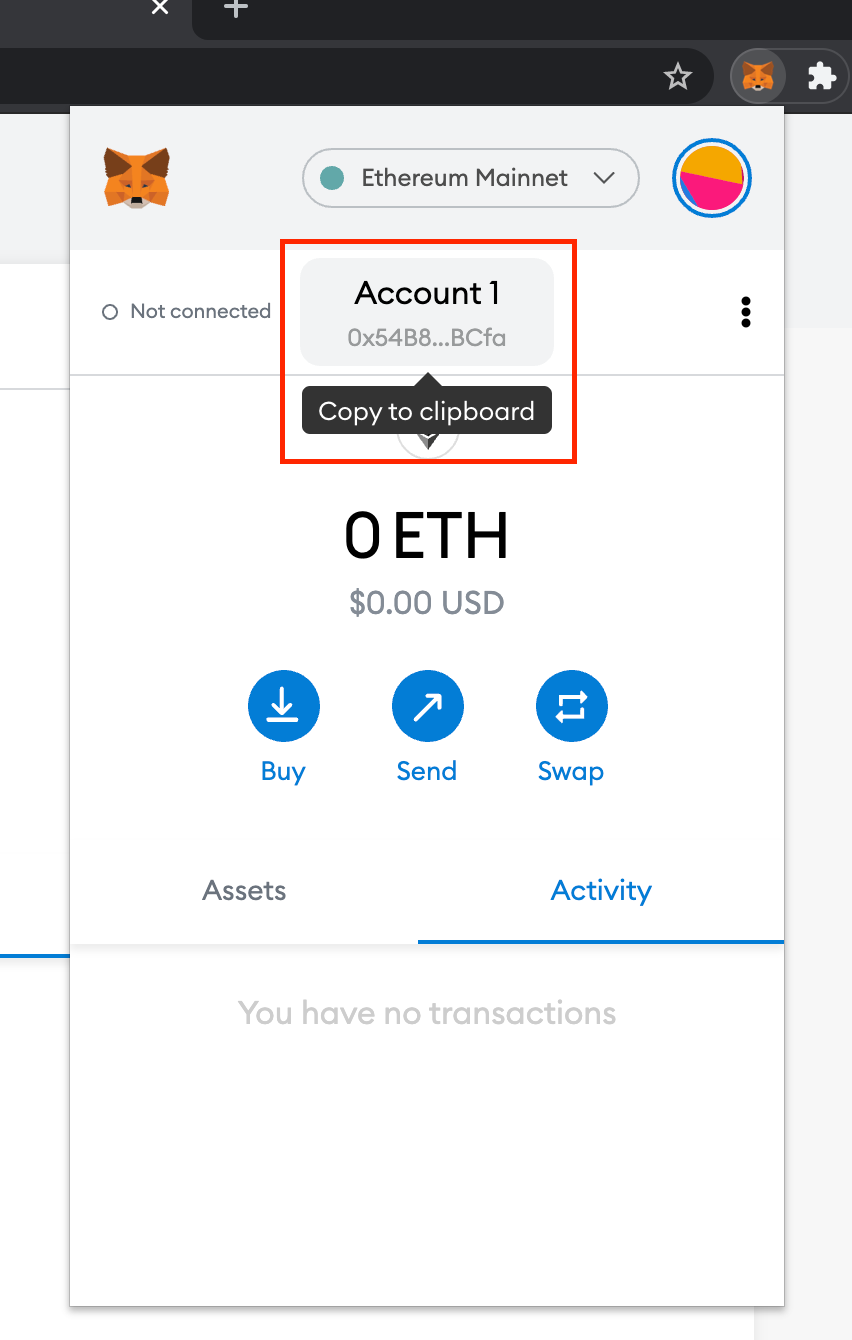The image size is (852, 1340).
Task: Click the MetaMask fox toolbar icon
Action: click(759, 76)
